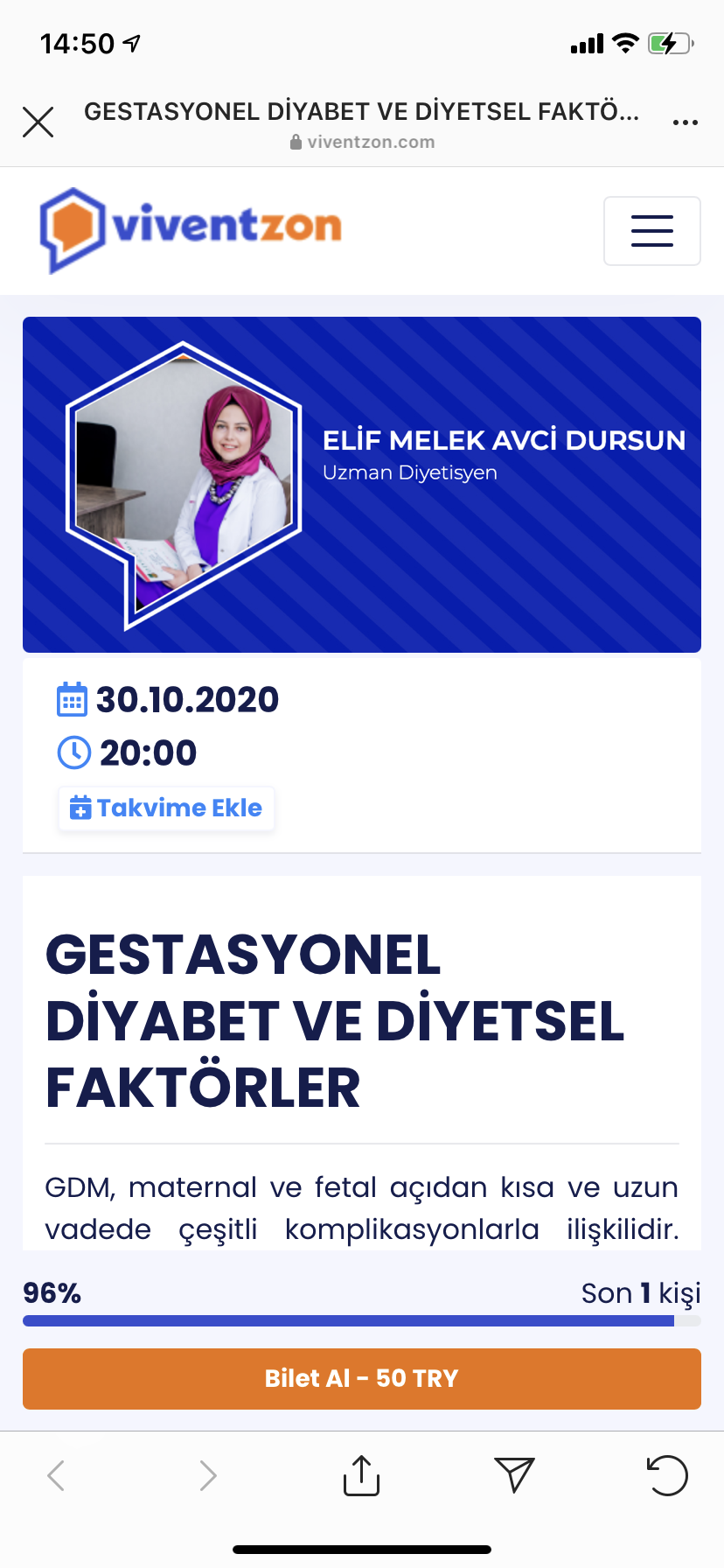This screenshot has height=1568, width=724.
Task: Reload the page
Action: tap(667, 1474)
